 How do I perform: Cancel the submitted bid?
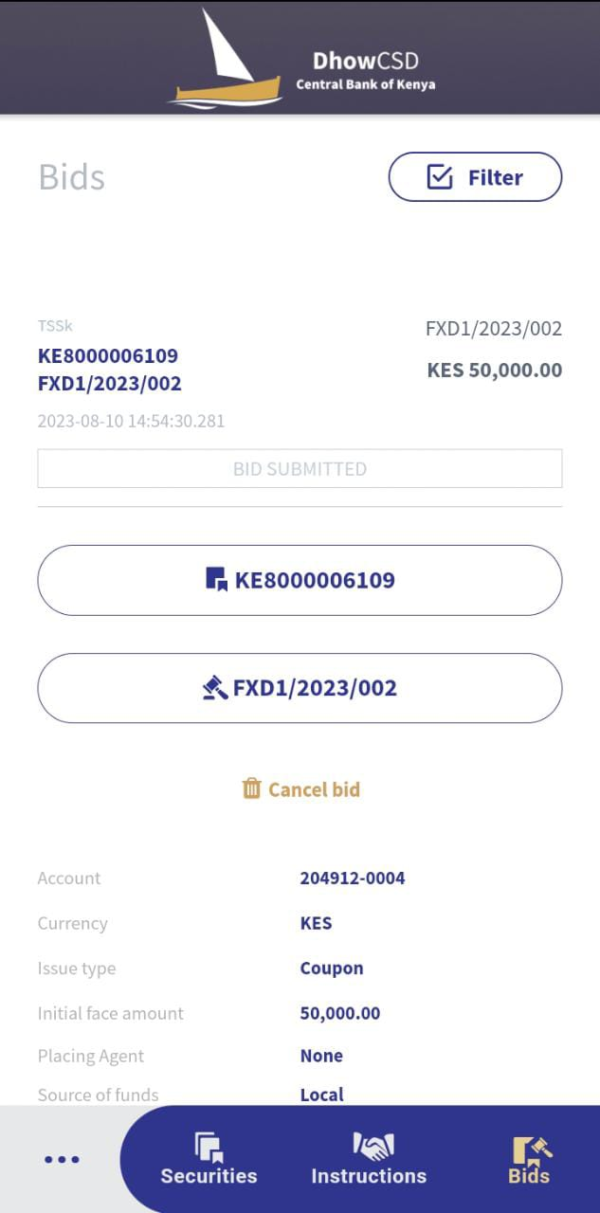tap(300, 790)
